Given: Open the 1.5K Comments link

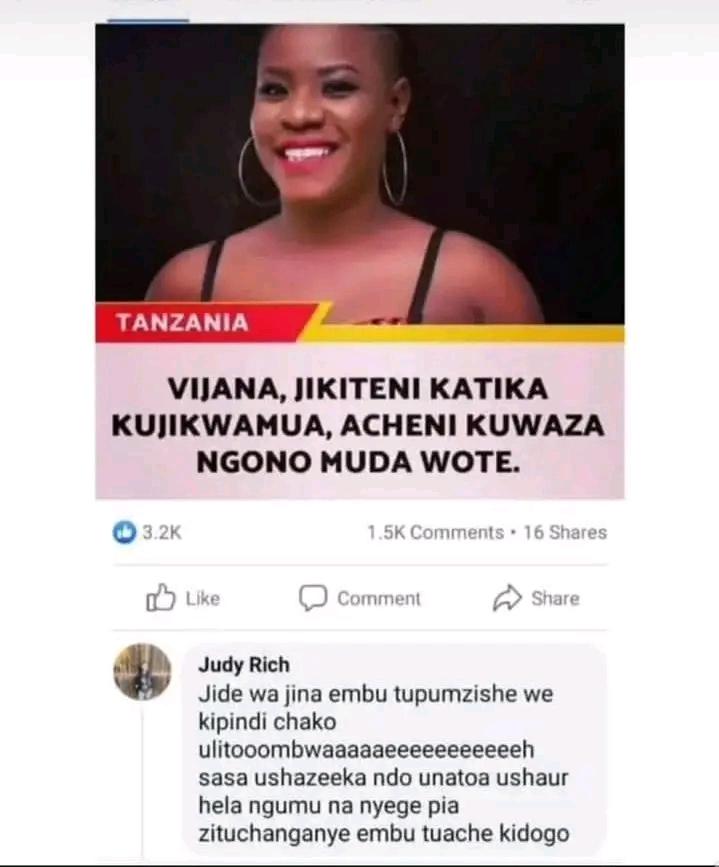Looking at the screenshot, I should [x=435, y=533].
